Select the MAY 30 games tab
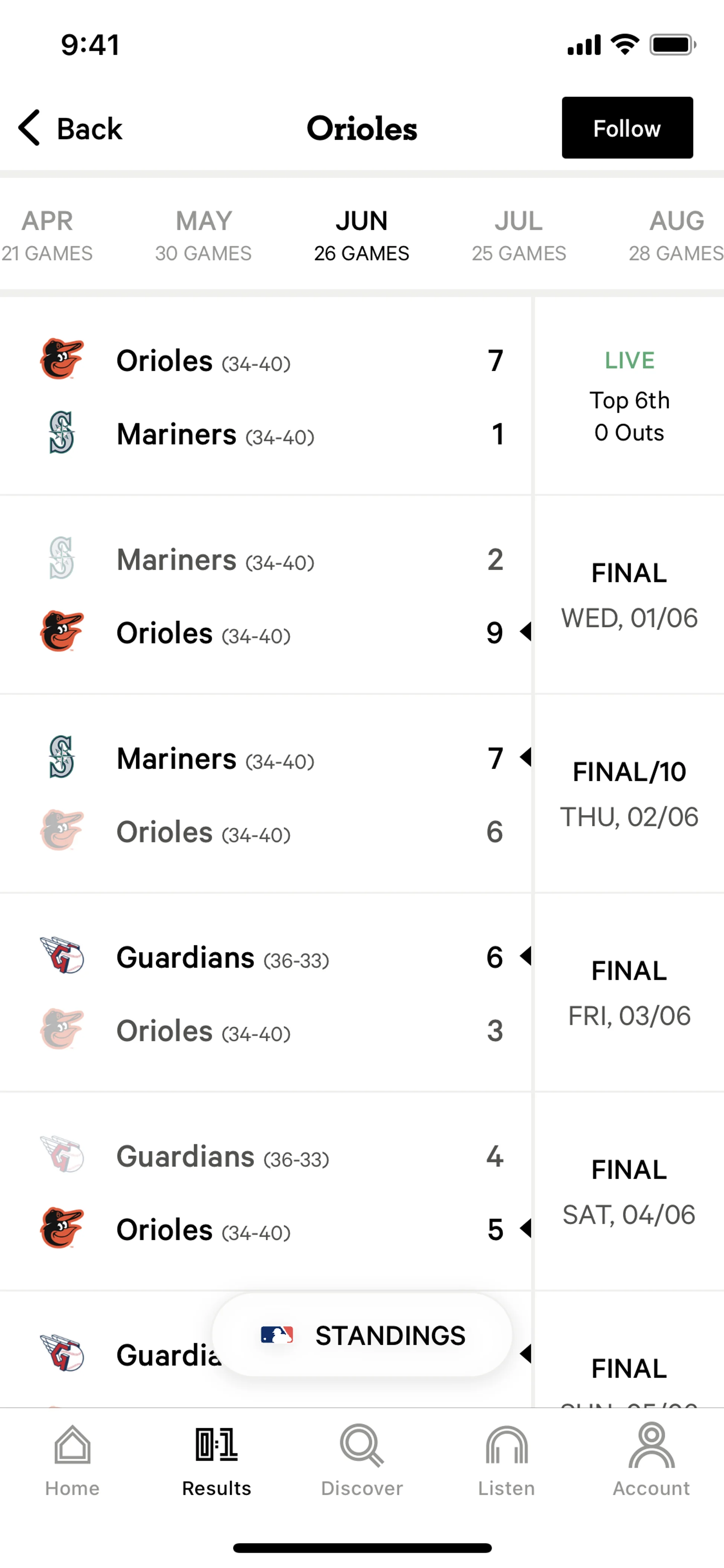The image size is (724, 1568). pos(203,235)
